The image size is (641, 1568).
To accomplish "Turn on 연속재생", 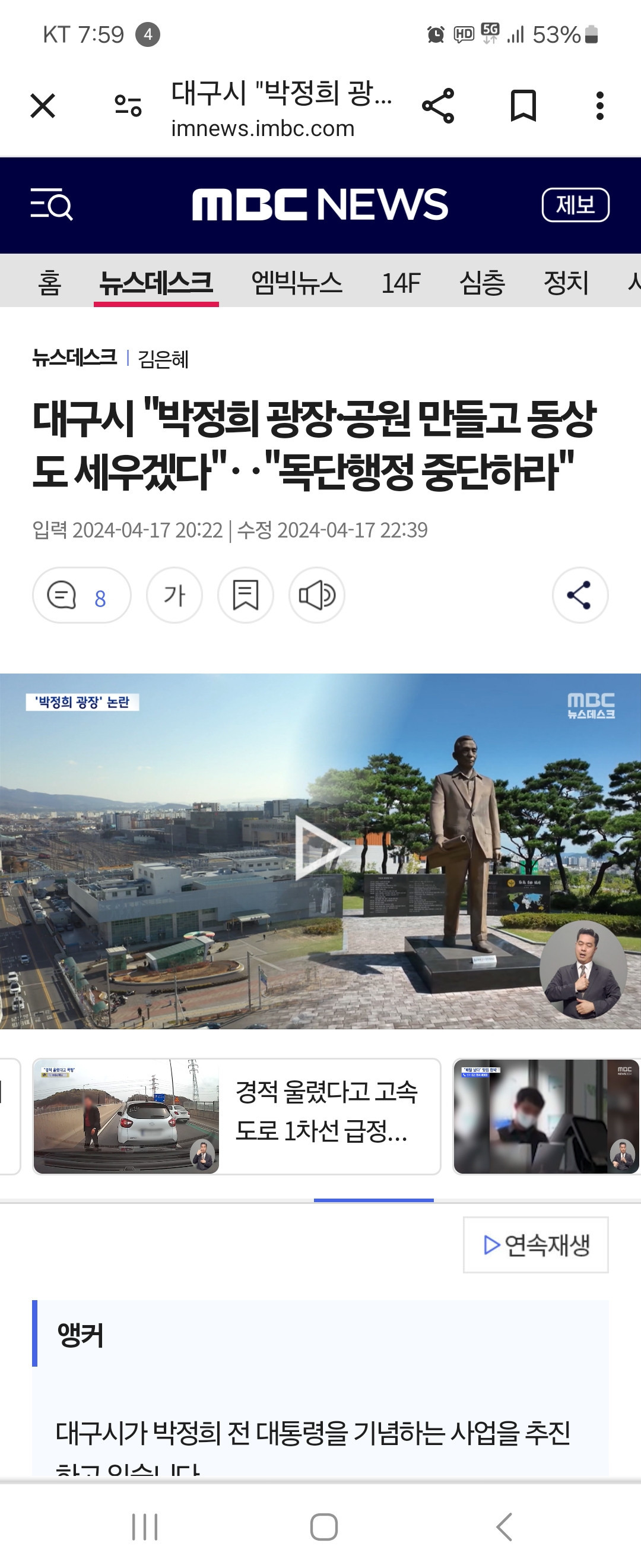I will [x=536, y=1245].
